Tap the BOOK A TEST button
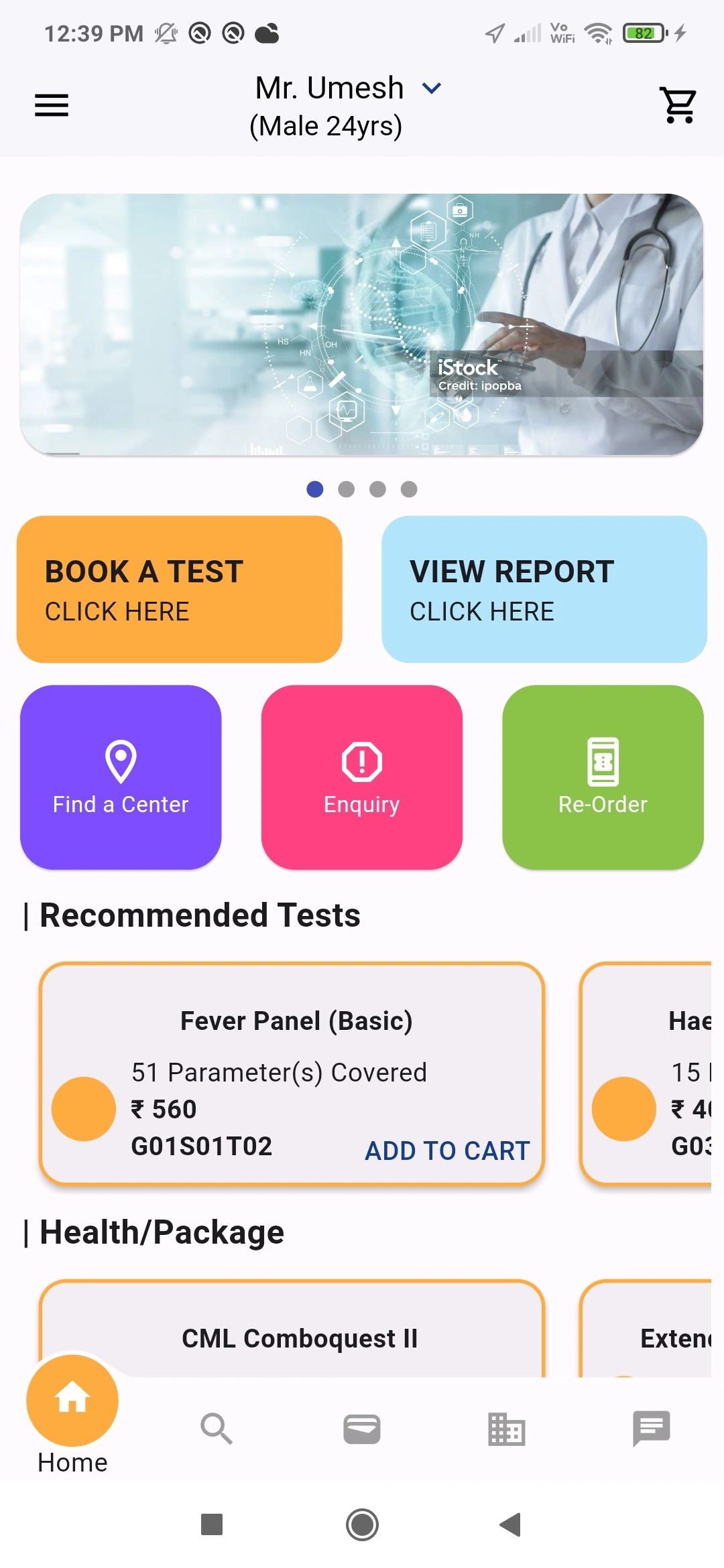724x1568 pixels. [x=180, y=589]
